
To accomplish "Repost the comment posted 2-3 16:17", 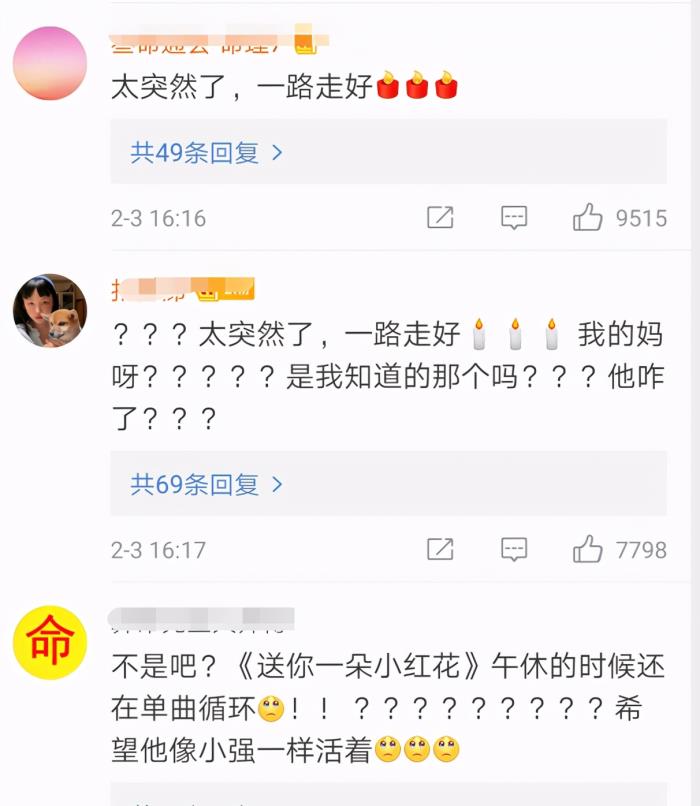I will 440,549.
